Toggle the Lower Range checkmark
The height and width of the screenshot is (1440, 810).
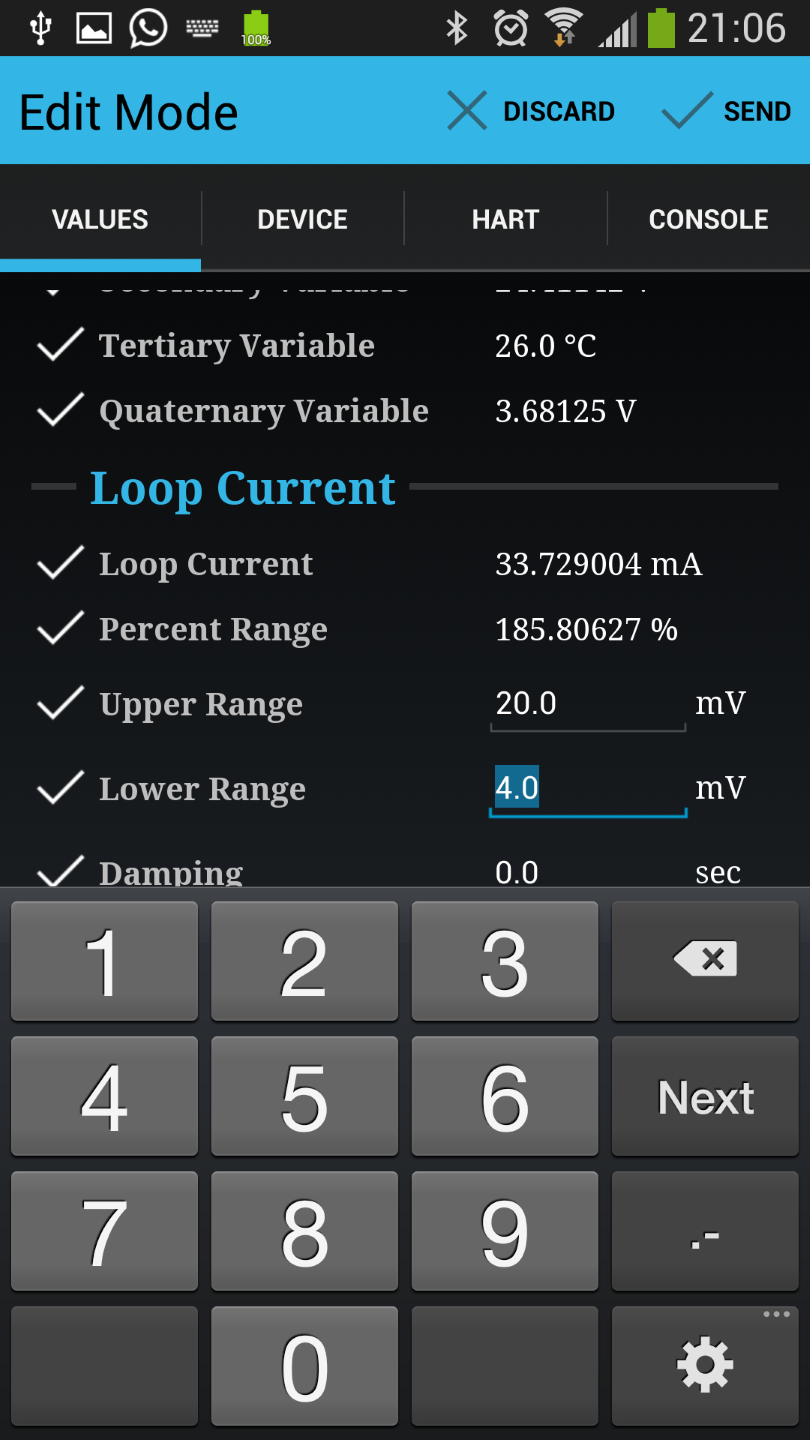(x=60, y=789)
